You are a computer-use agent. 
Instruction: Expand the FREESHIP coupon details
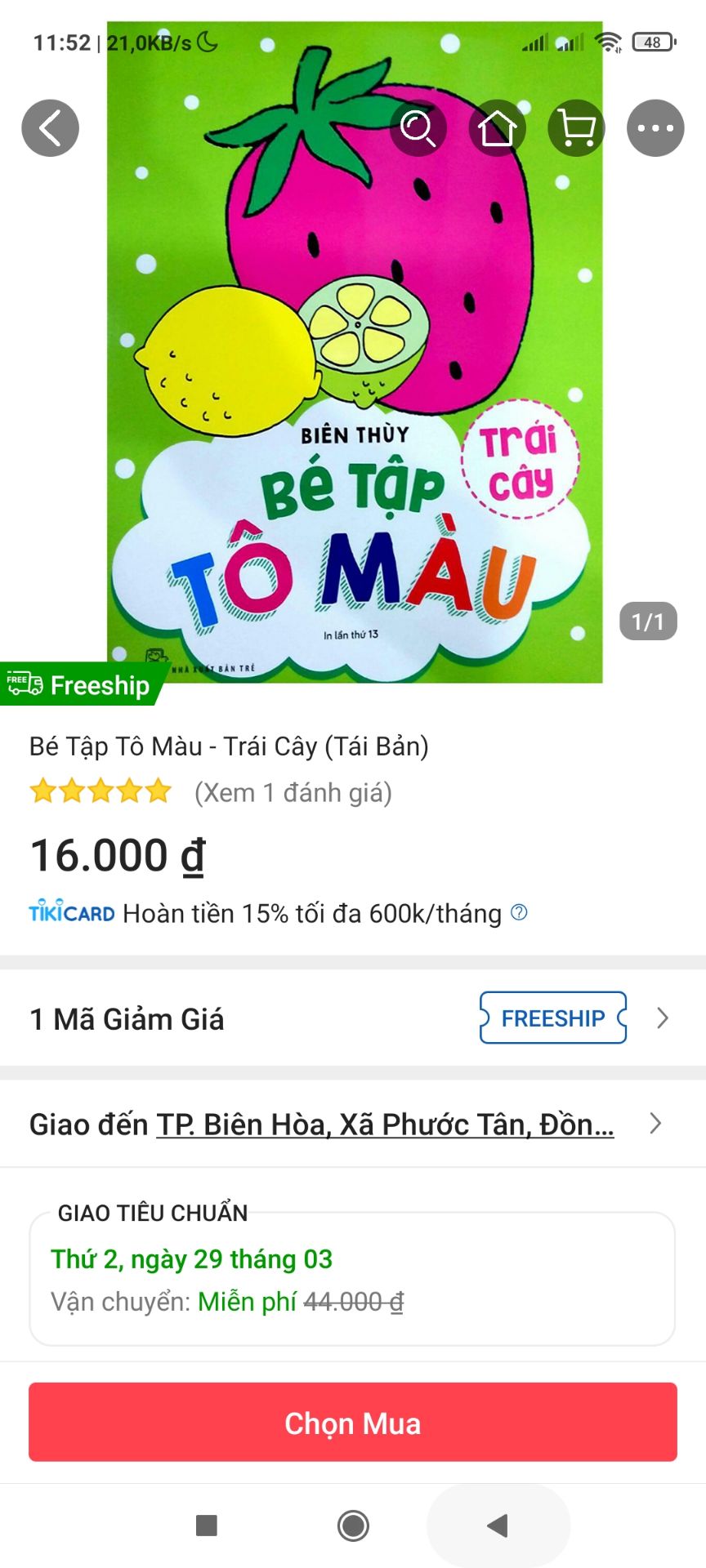pos(552,1018)
